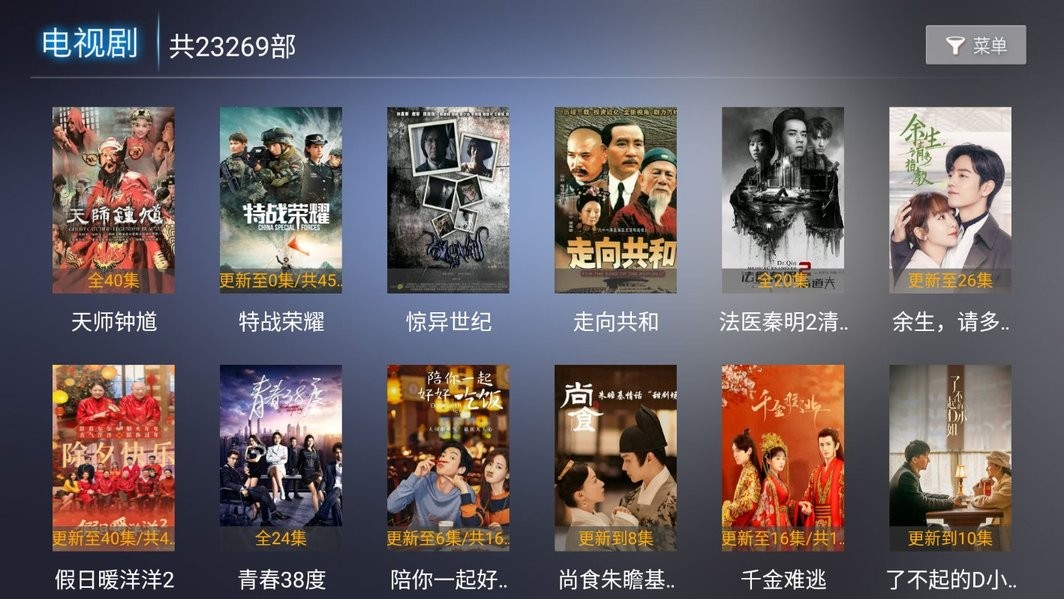
Task: Open 惊异世纪 details
Action: pyautogui.click(x=448, y=200)
